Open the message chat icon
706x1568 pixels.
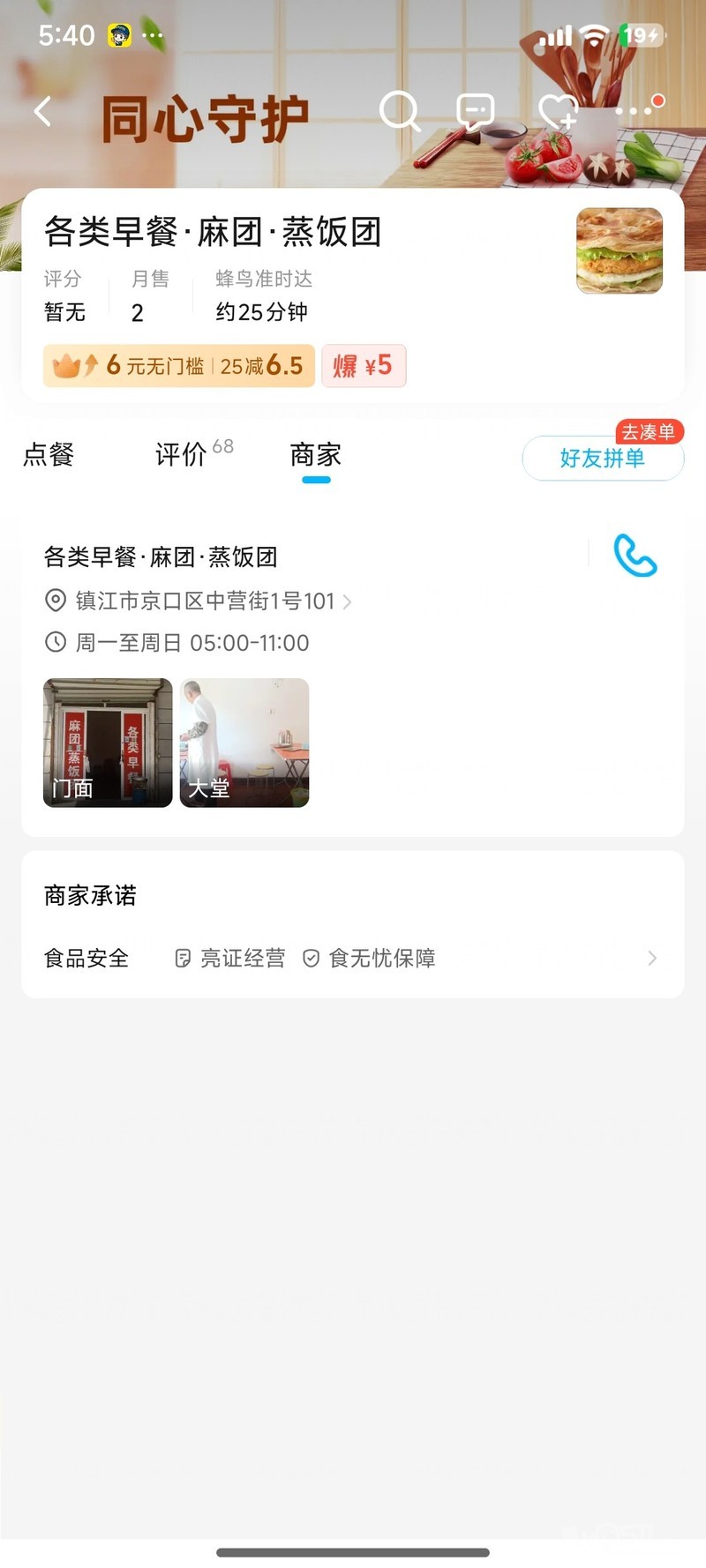475,112
